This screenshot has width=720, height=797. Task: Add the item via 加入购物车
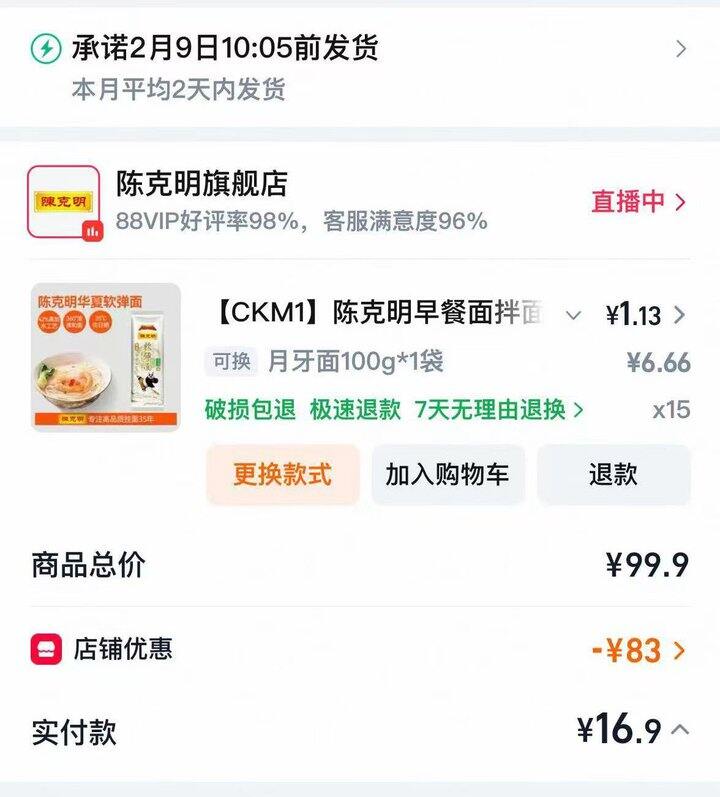(x=447, y=474)
